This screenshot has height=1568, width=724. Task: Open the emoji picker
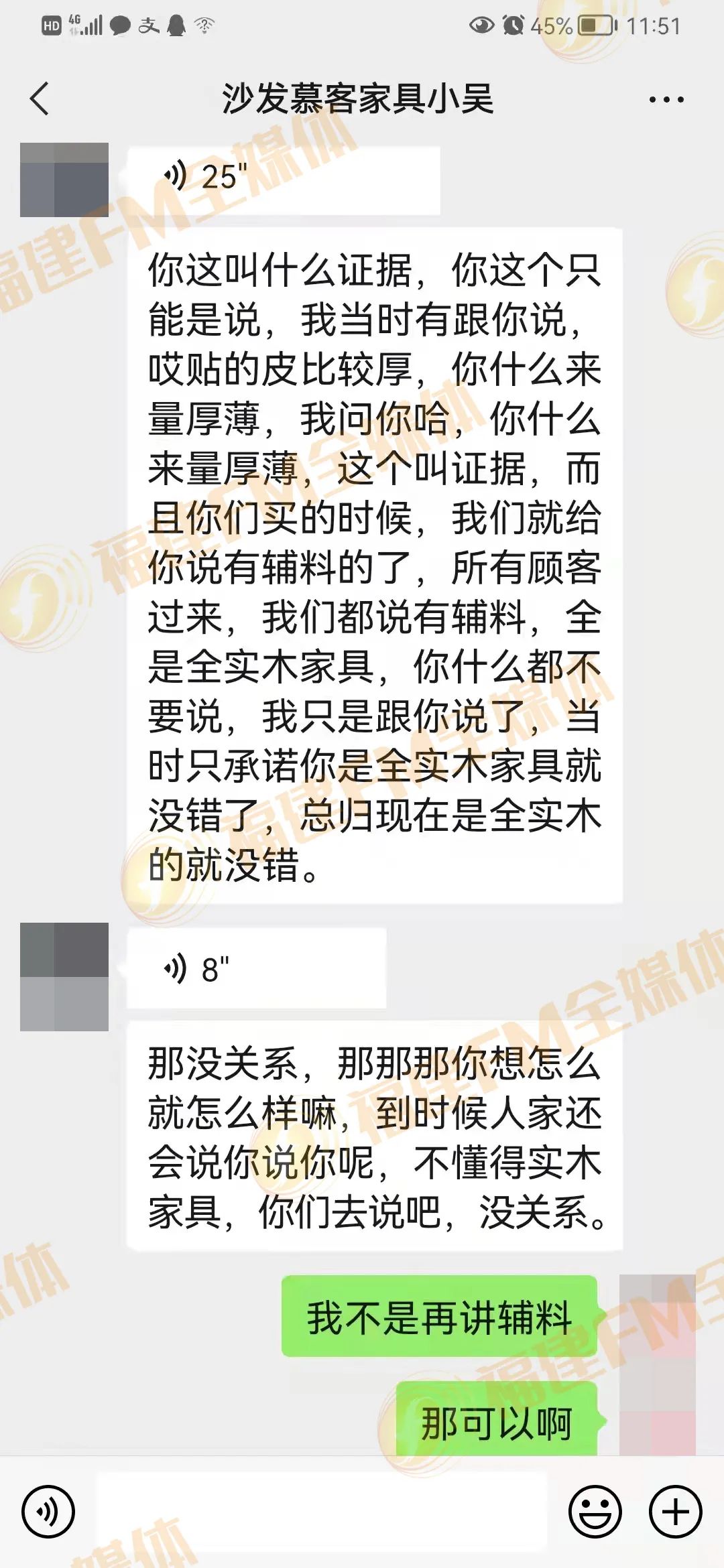coord(595,1512)
